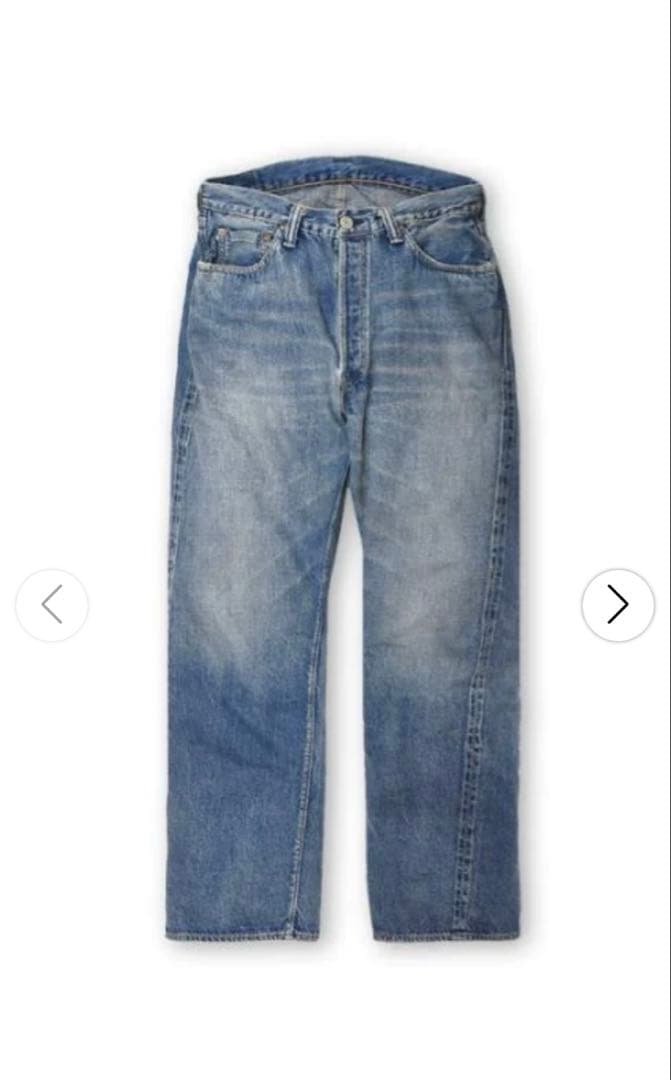Go to the next product image

tap(618, 605)
